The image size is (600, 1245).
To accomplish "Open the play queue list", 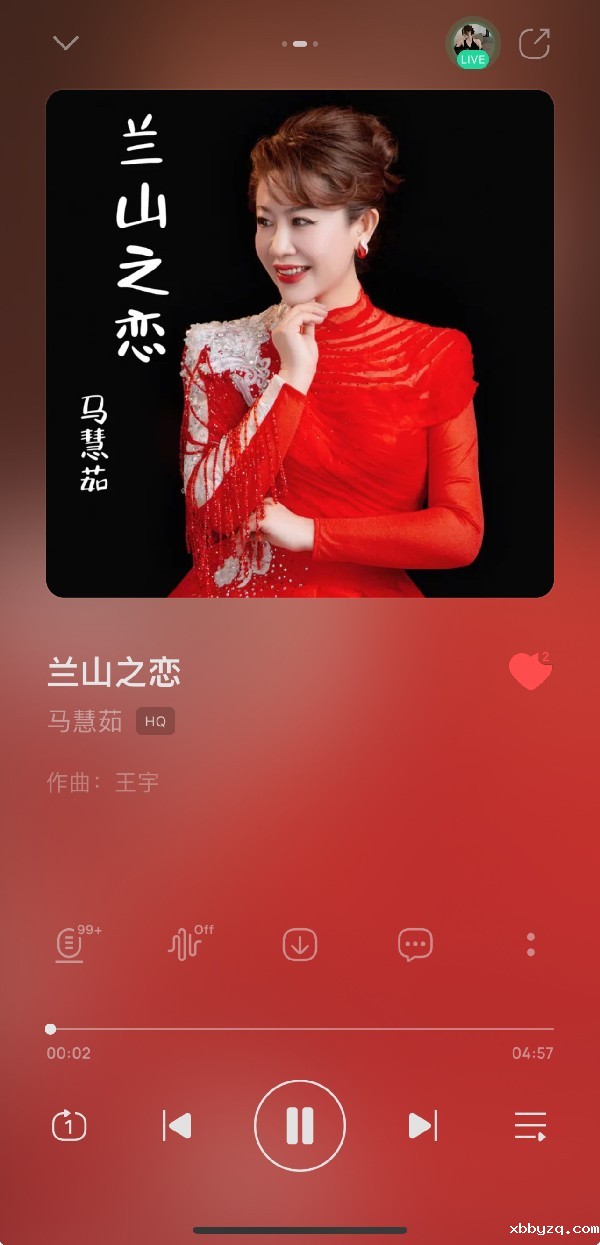I will pyautogui.click(x=530, y=1126).
